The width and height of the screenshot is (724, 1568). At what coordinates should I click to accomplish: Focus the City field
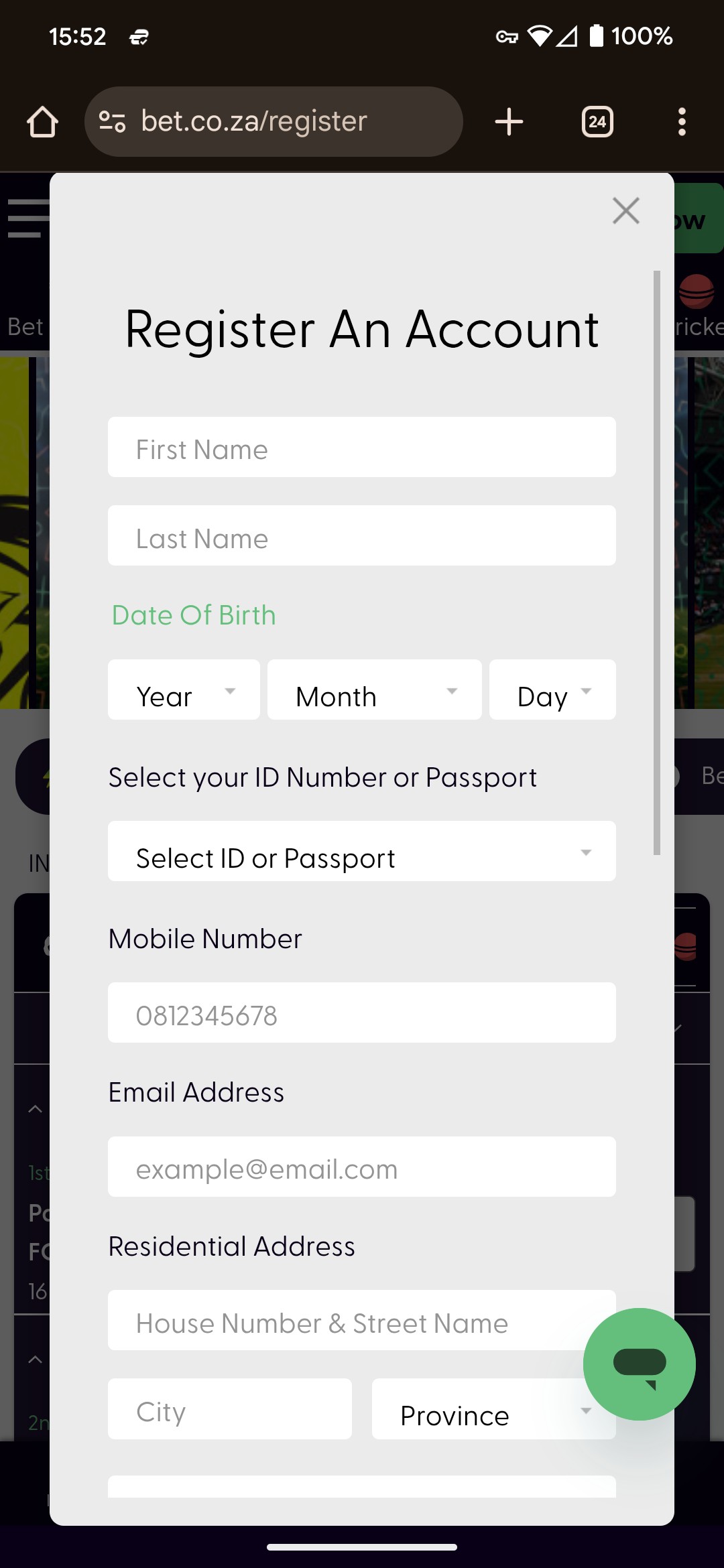[x=230, y=1409]
